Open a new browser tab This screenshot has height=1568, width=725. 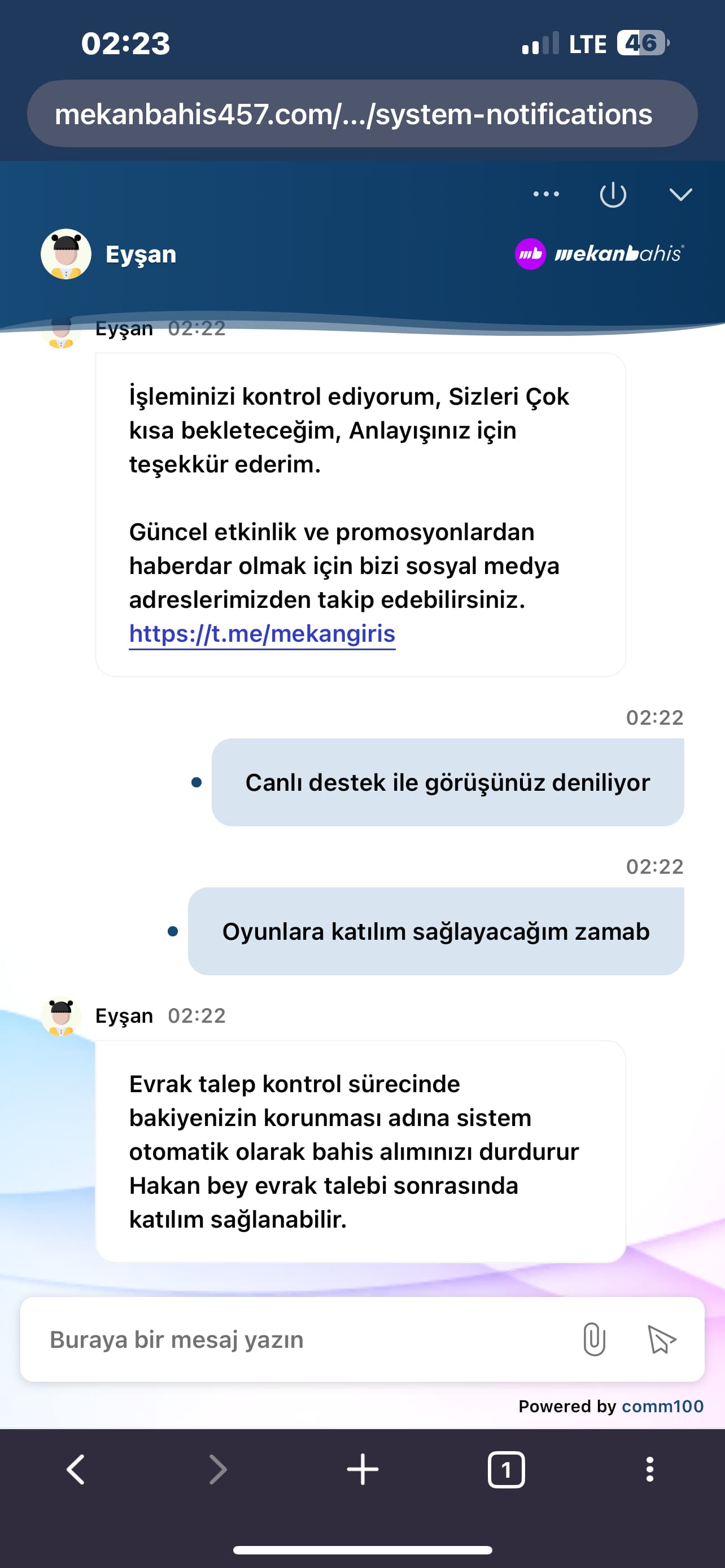point(362,1470)
